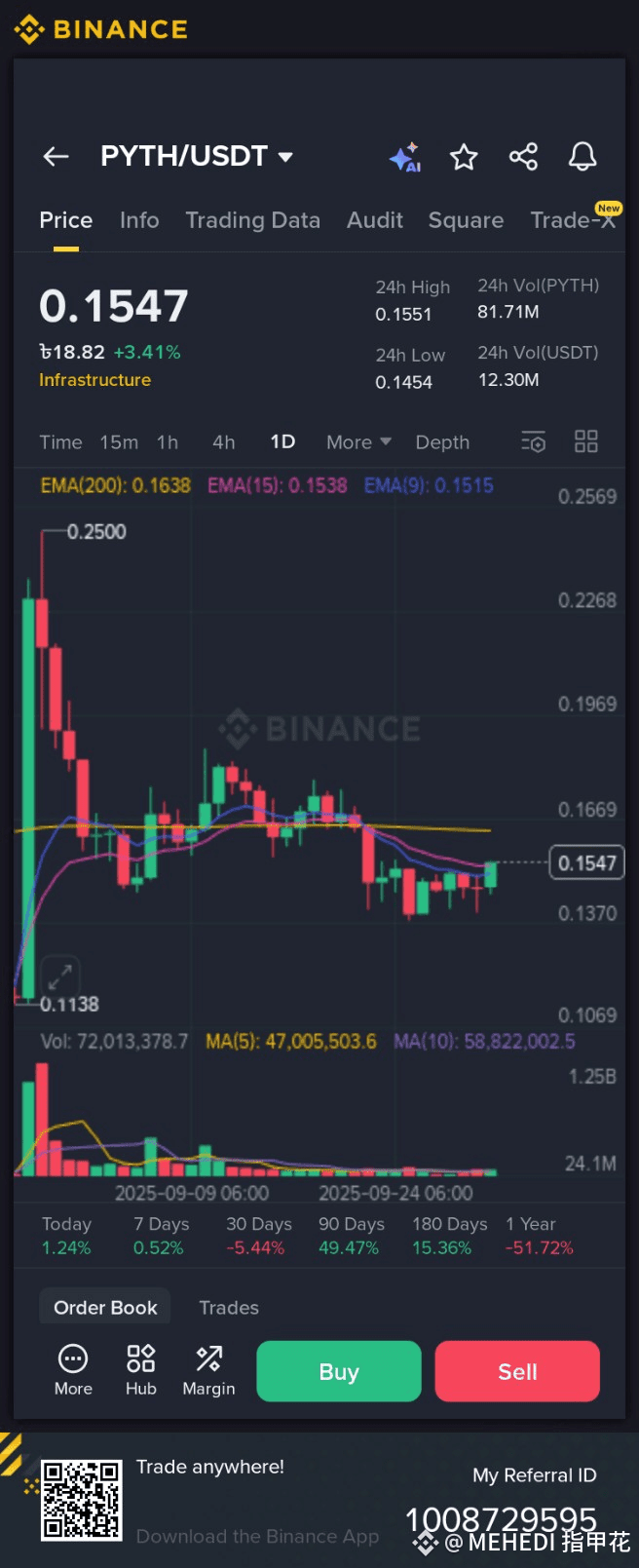The image size is (639, 1568).
Task: Select the 4h chart interval
Action: coord(224,442)
